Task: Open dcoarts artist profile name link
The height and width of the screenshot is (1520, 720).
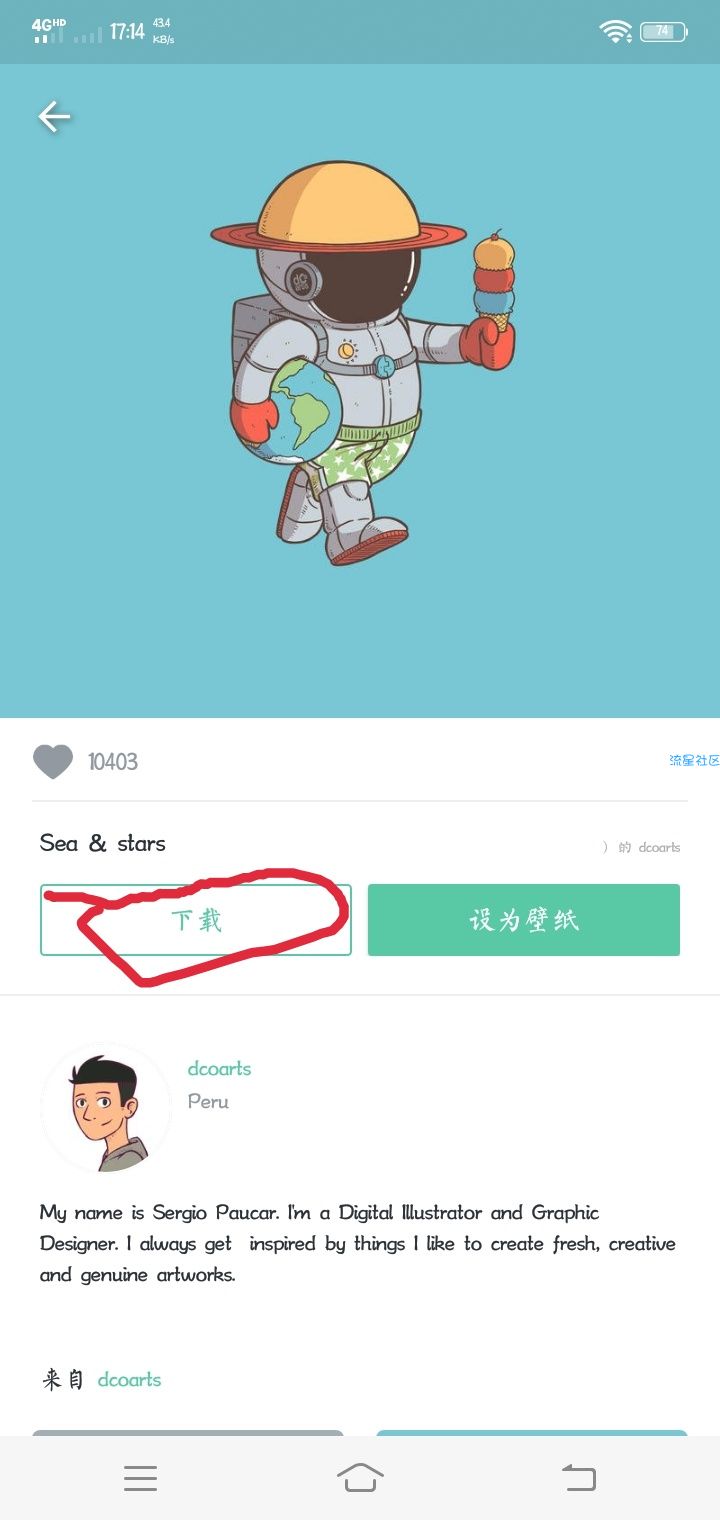Action: (219, 1069)
